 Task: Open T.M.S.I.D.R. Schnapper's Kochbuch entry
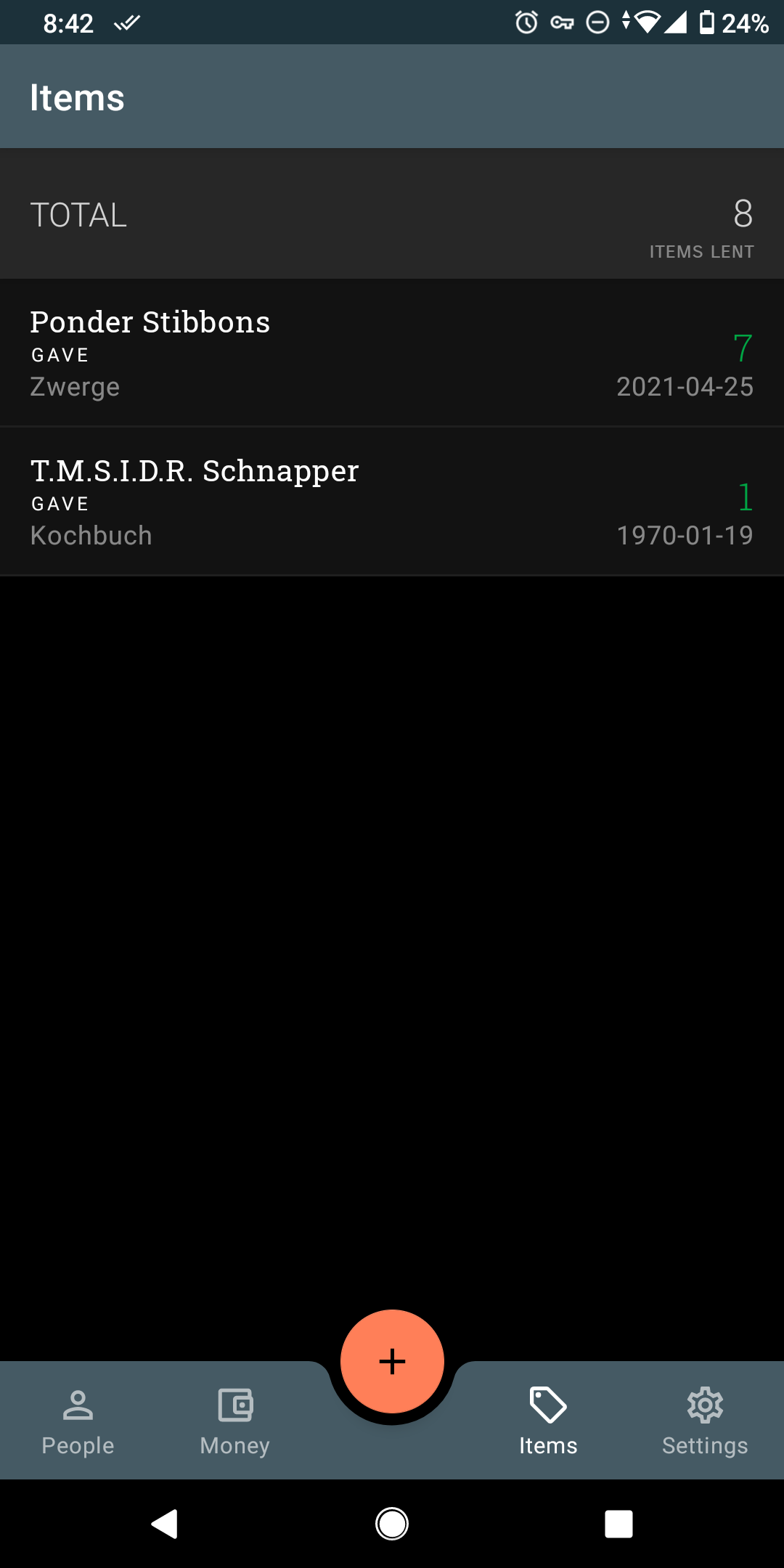coord(392,502)
